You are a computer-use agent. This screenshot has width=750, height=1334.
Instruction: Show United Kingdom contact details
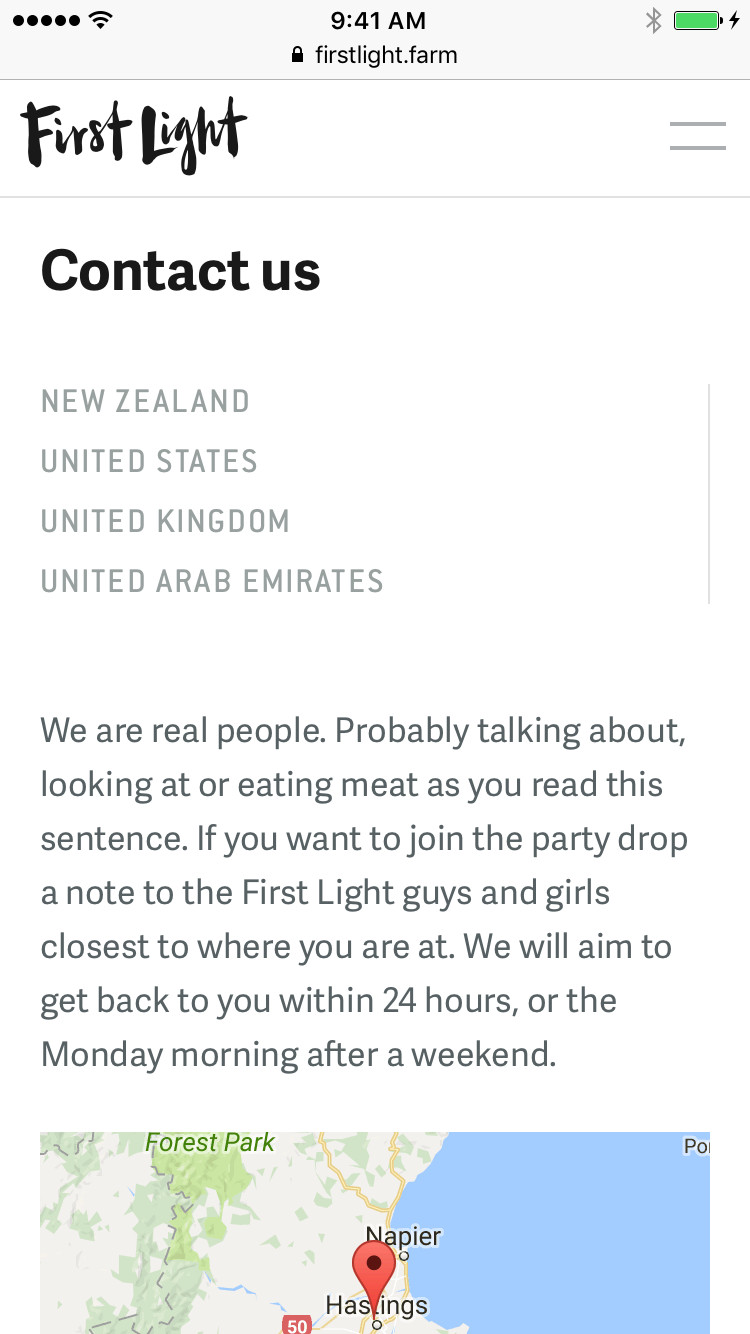[165, 522]
